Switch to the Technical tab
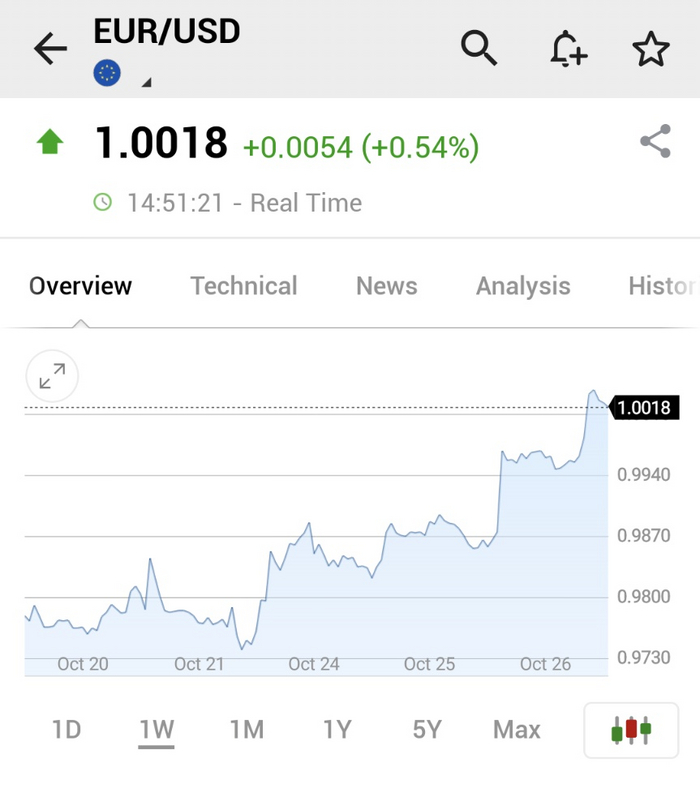This screenshot has width=700, height=788. (x=244, y=286)
